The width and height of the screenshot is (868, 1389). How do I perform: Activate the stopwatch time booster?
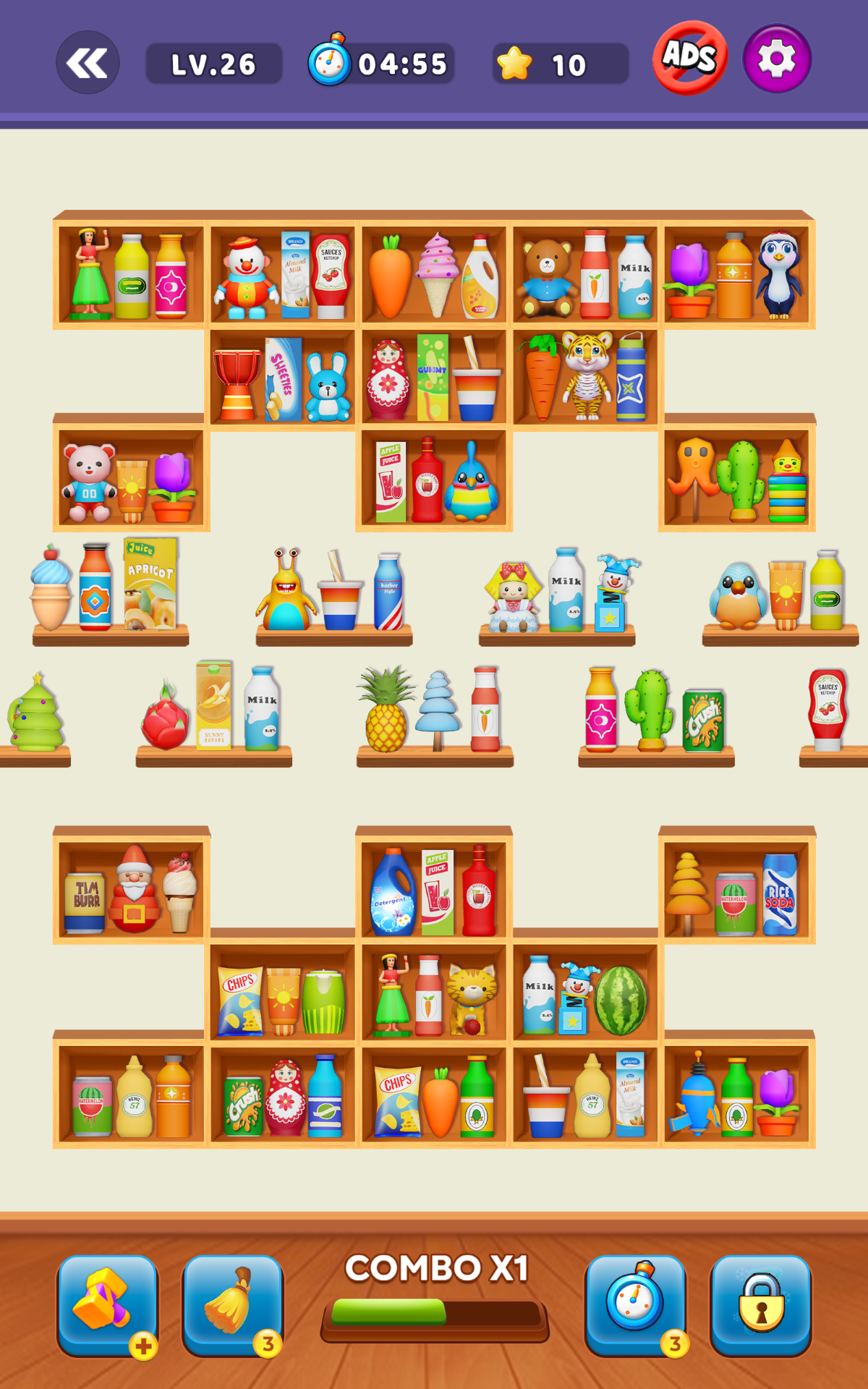pyautogui.click(x=635, y=1306)
